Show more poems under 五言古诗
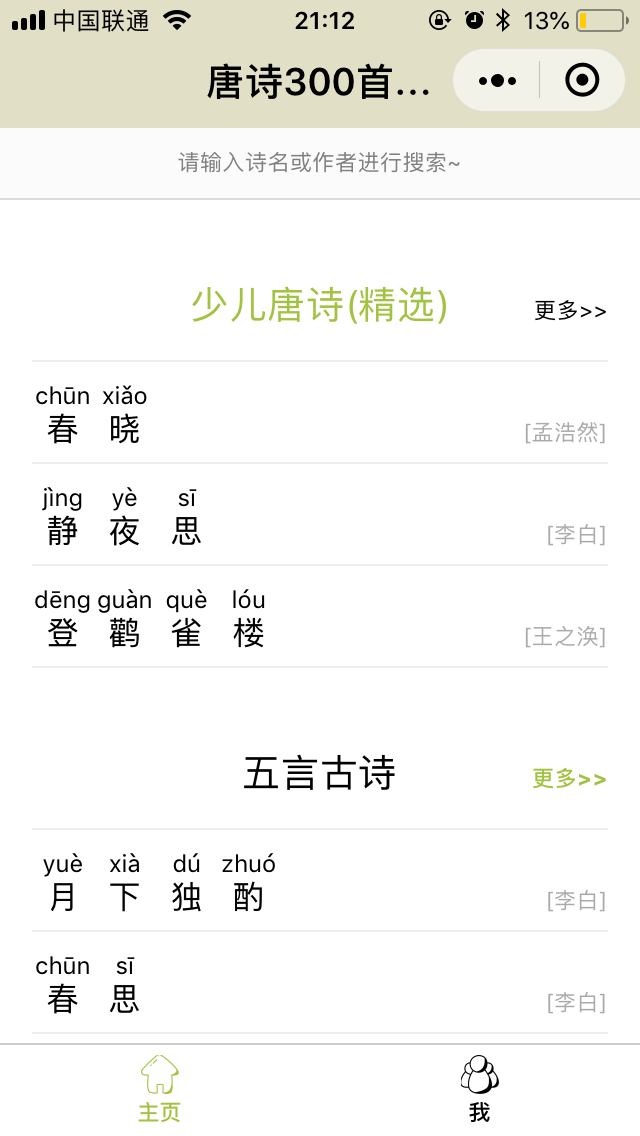Image resolution: width=640 pixels, height=1136 pixels. click(570, 779)
